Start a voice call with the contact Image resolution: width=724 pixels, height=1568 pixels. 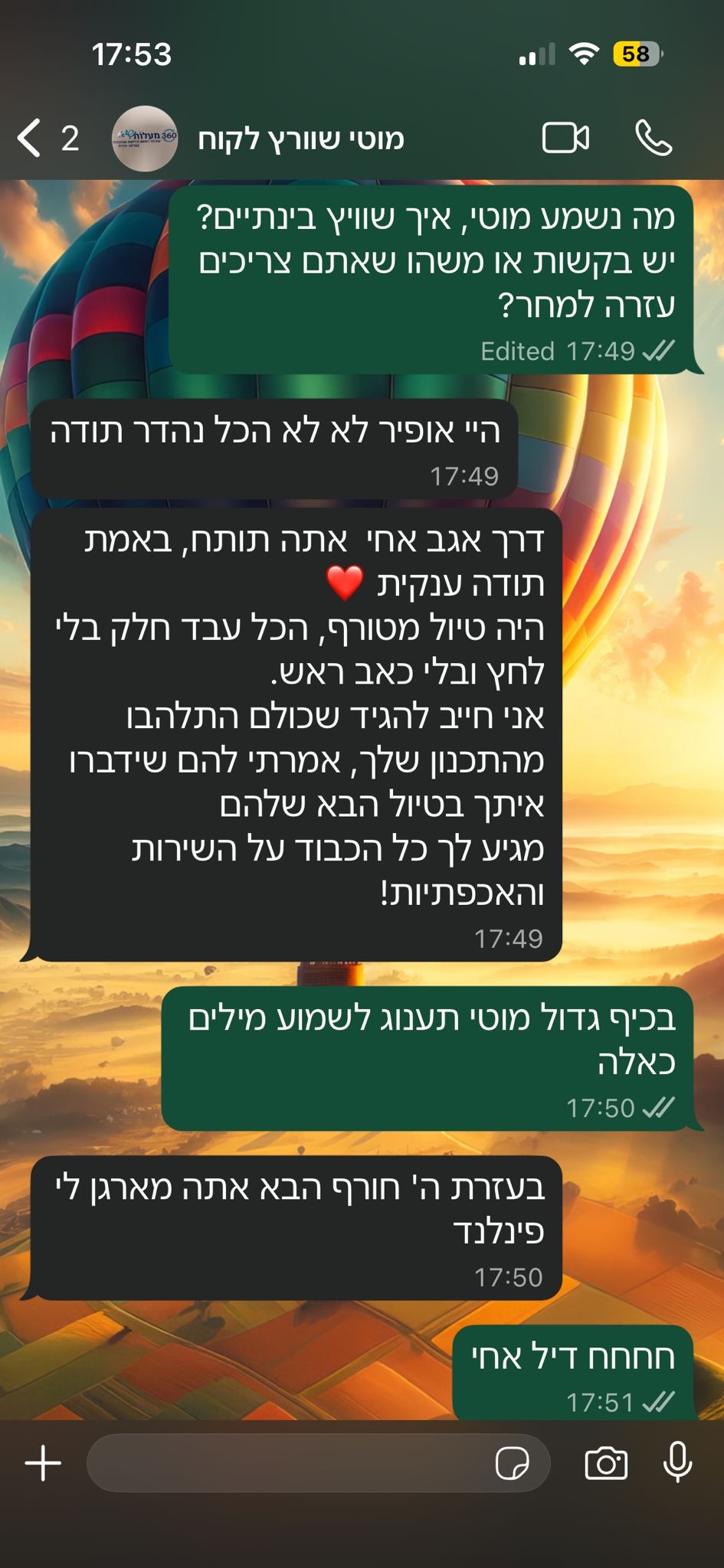tap(654, 139)
